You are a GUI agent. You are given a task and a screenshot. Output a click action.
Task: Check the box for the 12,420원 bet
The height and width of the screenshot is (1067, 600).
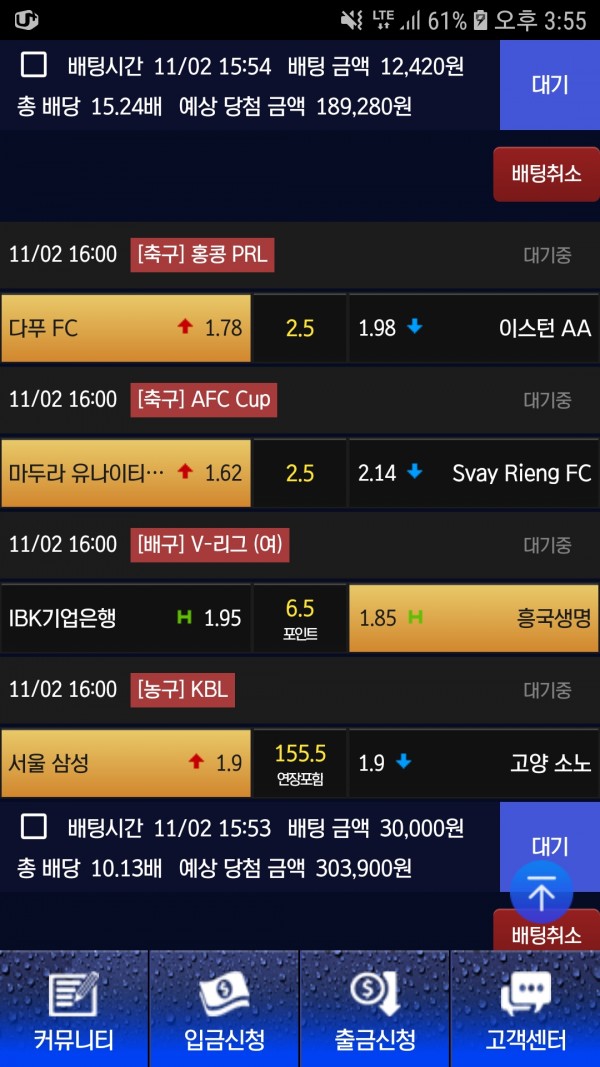[34, 66]
